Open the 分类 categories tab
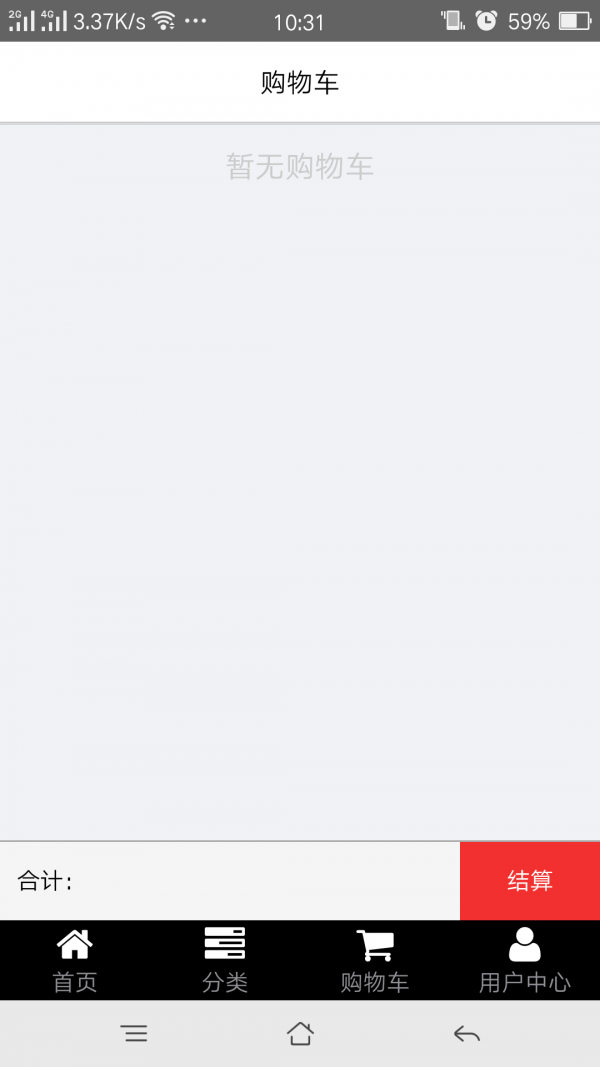 [x=225, y=960]
